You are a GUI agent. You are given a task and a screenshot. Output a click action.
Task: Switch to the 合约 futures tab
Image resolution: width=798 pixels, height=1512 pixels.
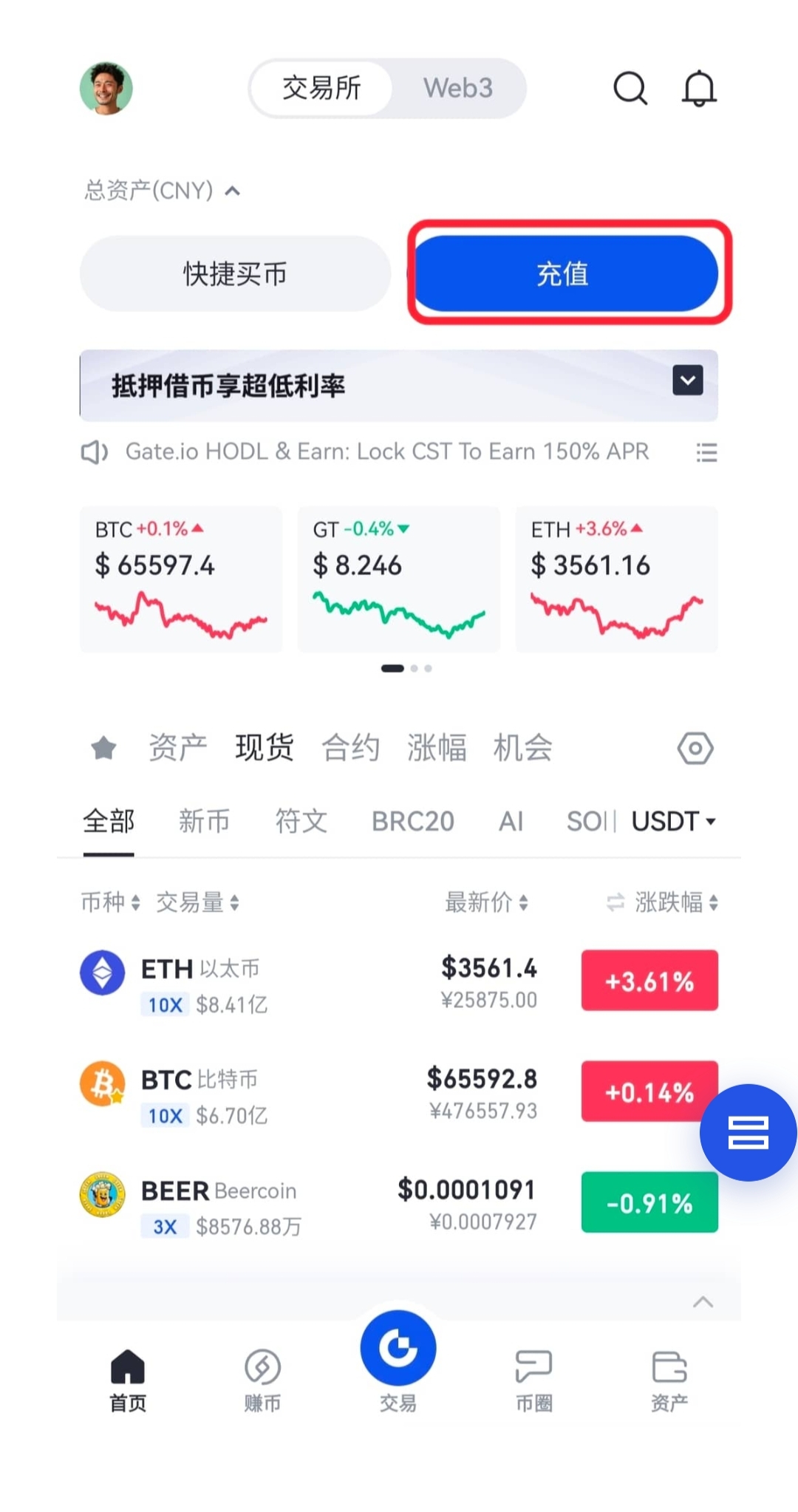tap(350, 747)
